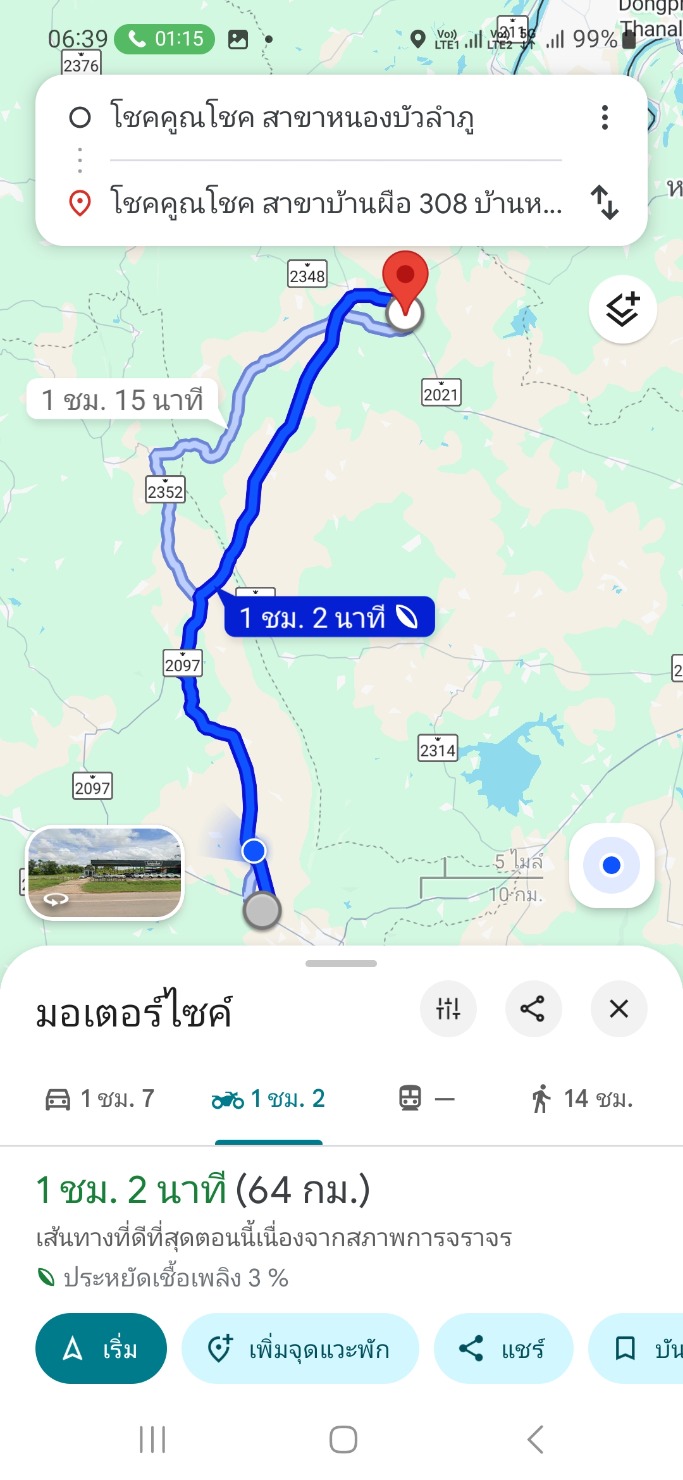Center map on my location
The height and width of the screenshot is (1480, 683).
pos(611,865)
